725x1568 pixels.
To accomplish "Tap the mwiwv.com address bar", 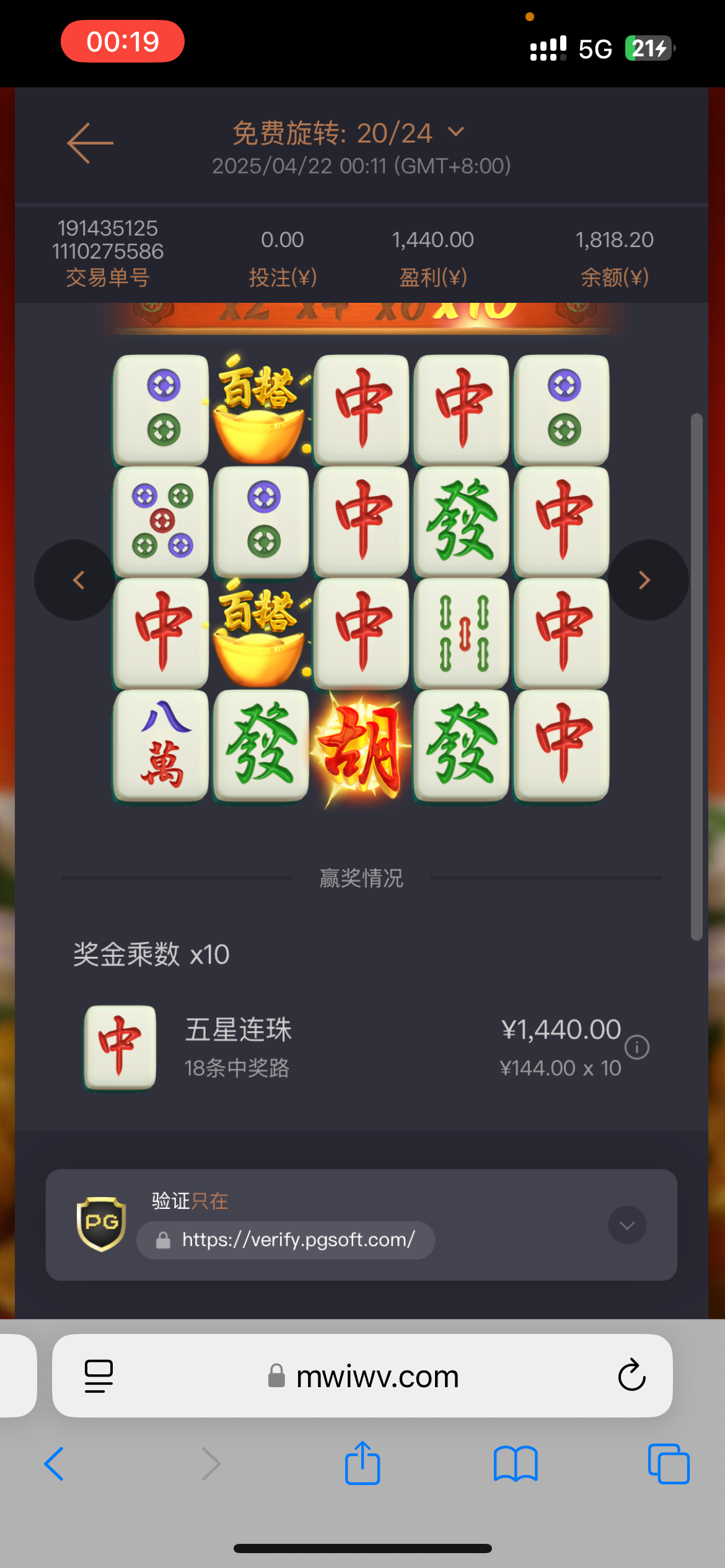I will pos(377,1376).
